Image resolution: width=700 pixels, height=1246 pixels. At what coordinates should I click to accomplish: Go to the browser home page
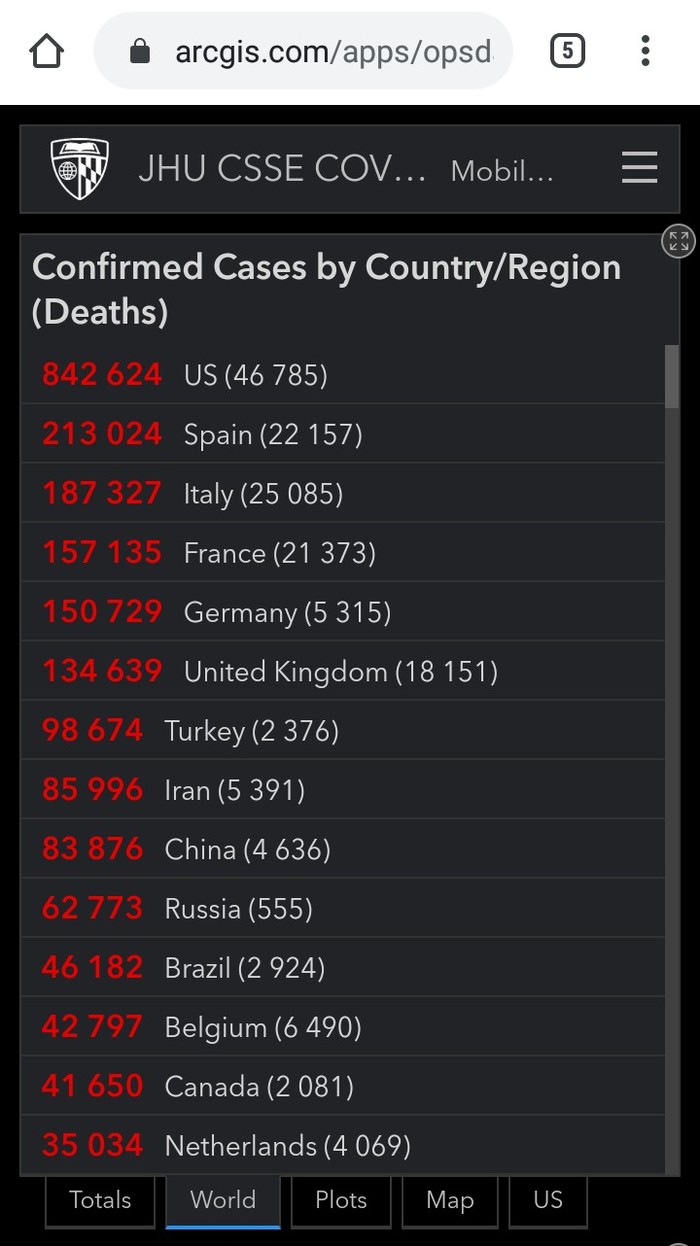point(47,51)
